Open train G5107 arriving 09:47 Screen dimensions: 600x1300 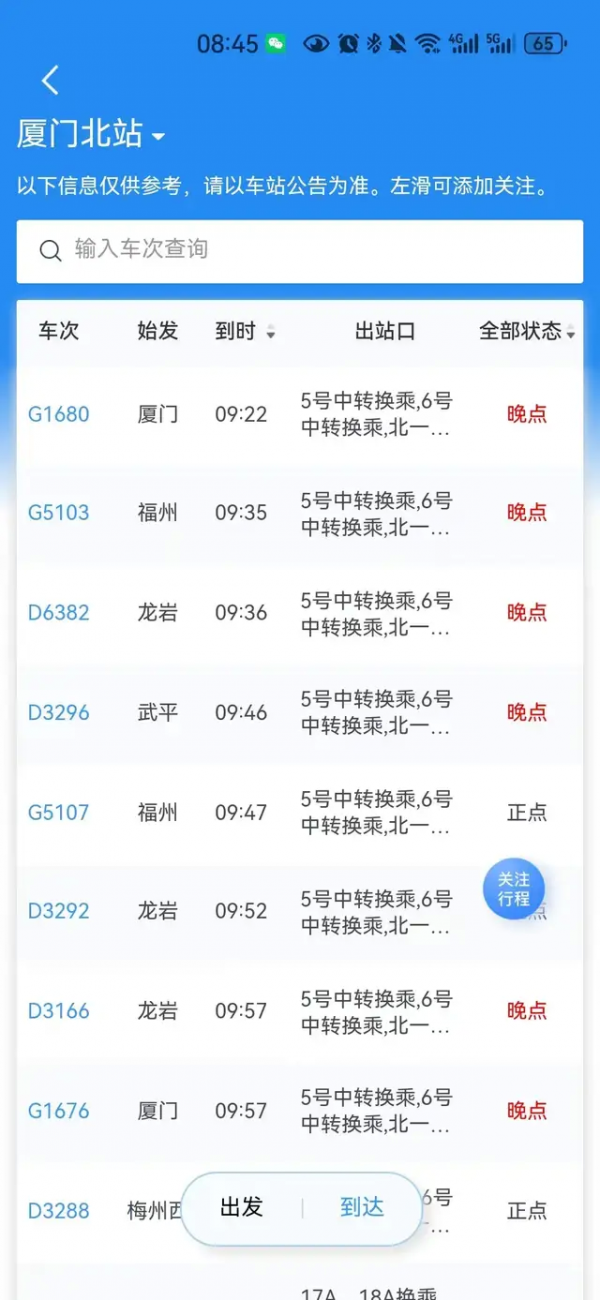coord(59,812)
